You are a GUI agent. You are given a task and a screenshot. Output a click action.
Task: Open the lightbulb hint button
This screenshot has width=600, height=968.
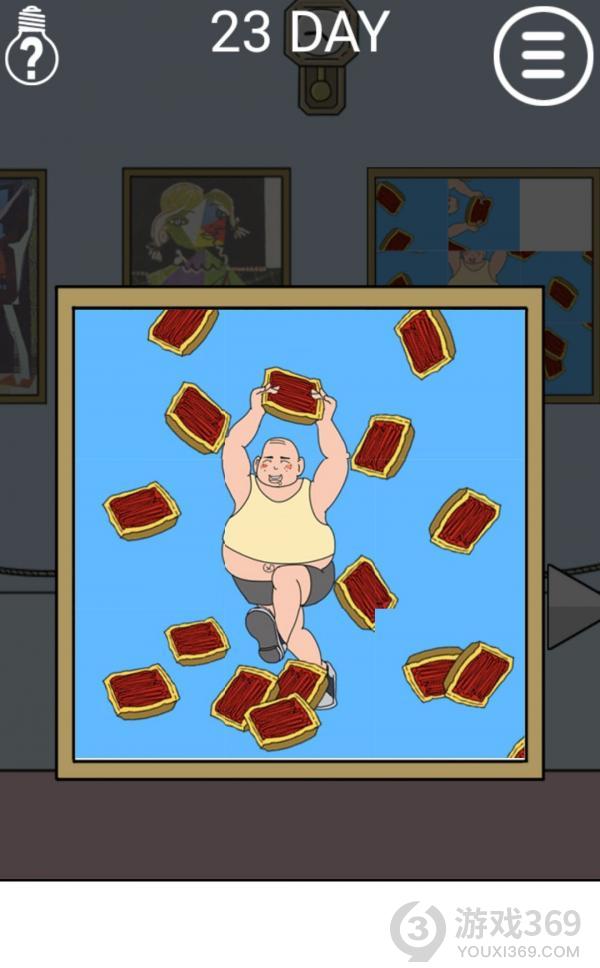(x=31, y=48)
